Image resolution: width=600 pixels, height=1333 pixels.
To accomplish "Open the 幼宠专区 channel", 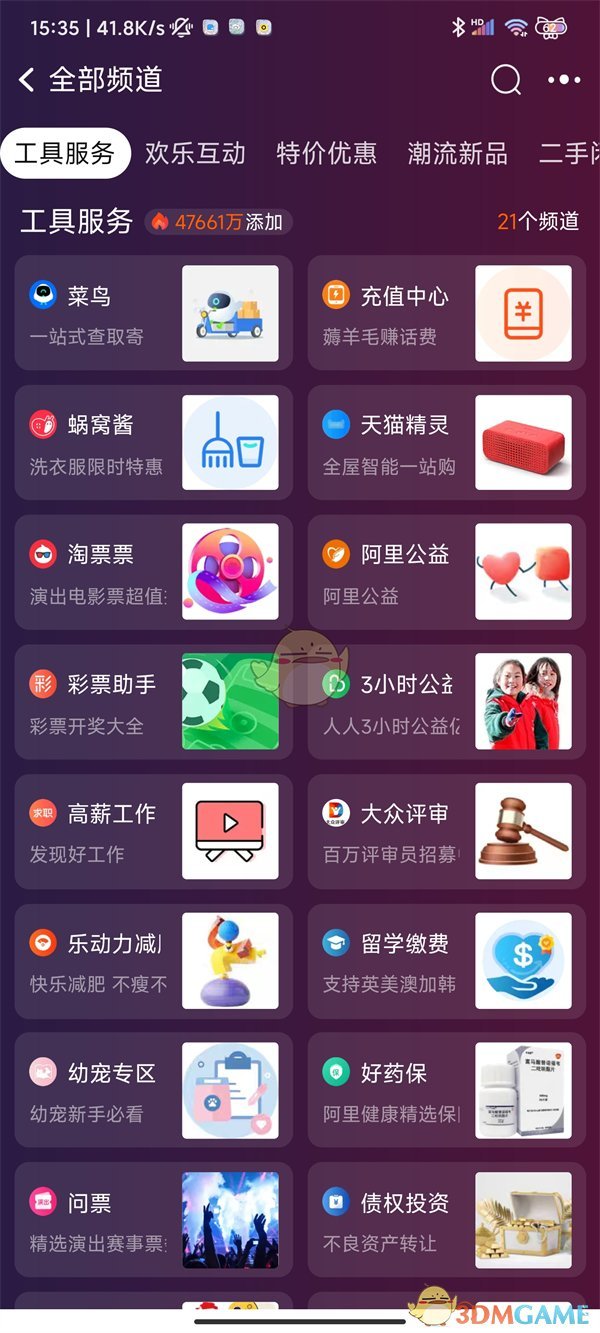I will pyautogui.click(x=153, y=1090).
